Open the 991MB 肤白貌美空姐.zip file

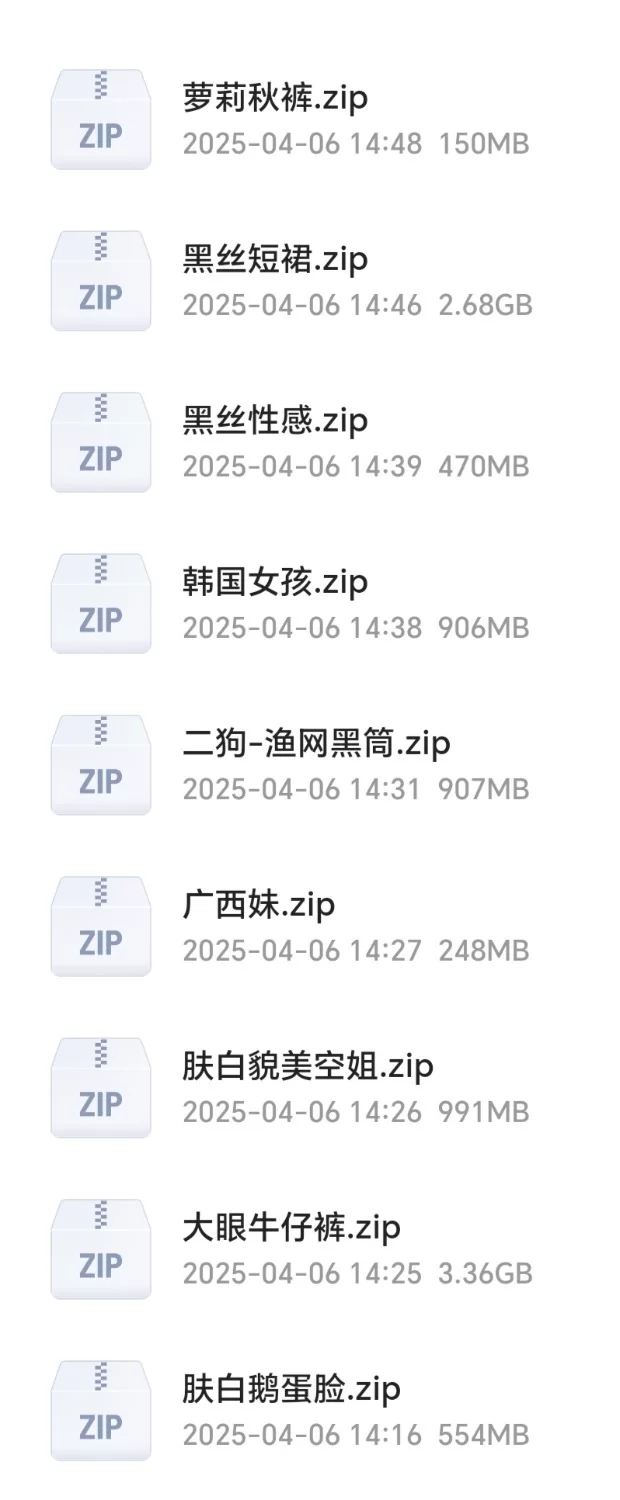(308, 1067)
